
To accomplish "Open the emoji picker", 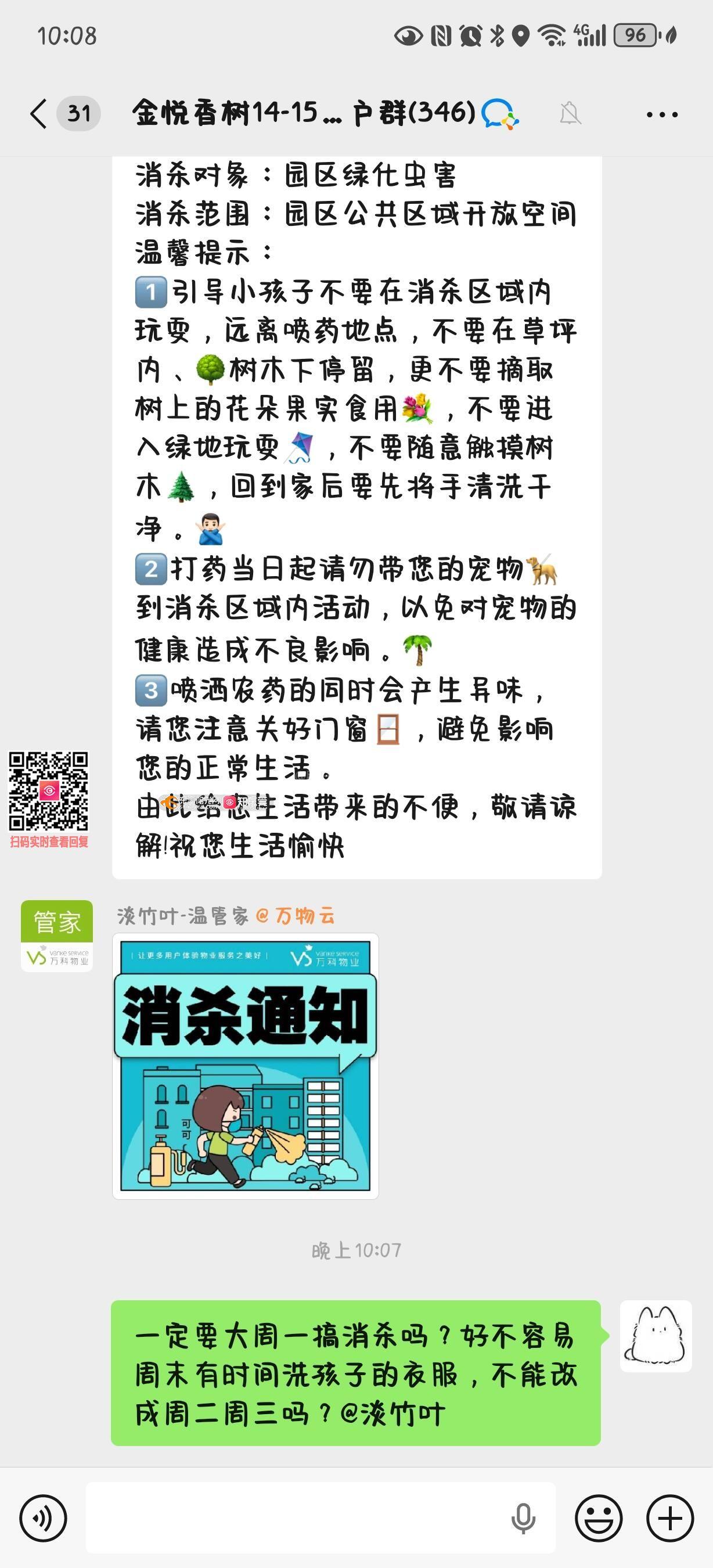I will pyautogui.click(x=599, y=1518).
